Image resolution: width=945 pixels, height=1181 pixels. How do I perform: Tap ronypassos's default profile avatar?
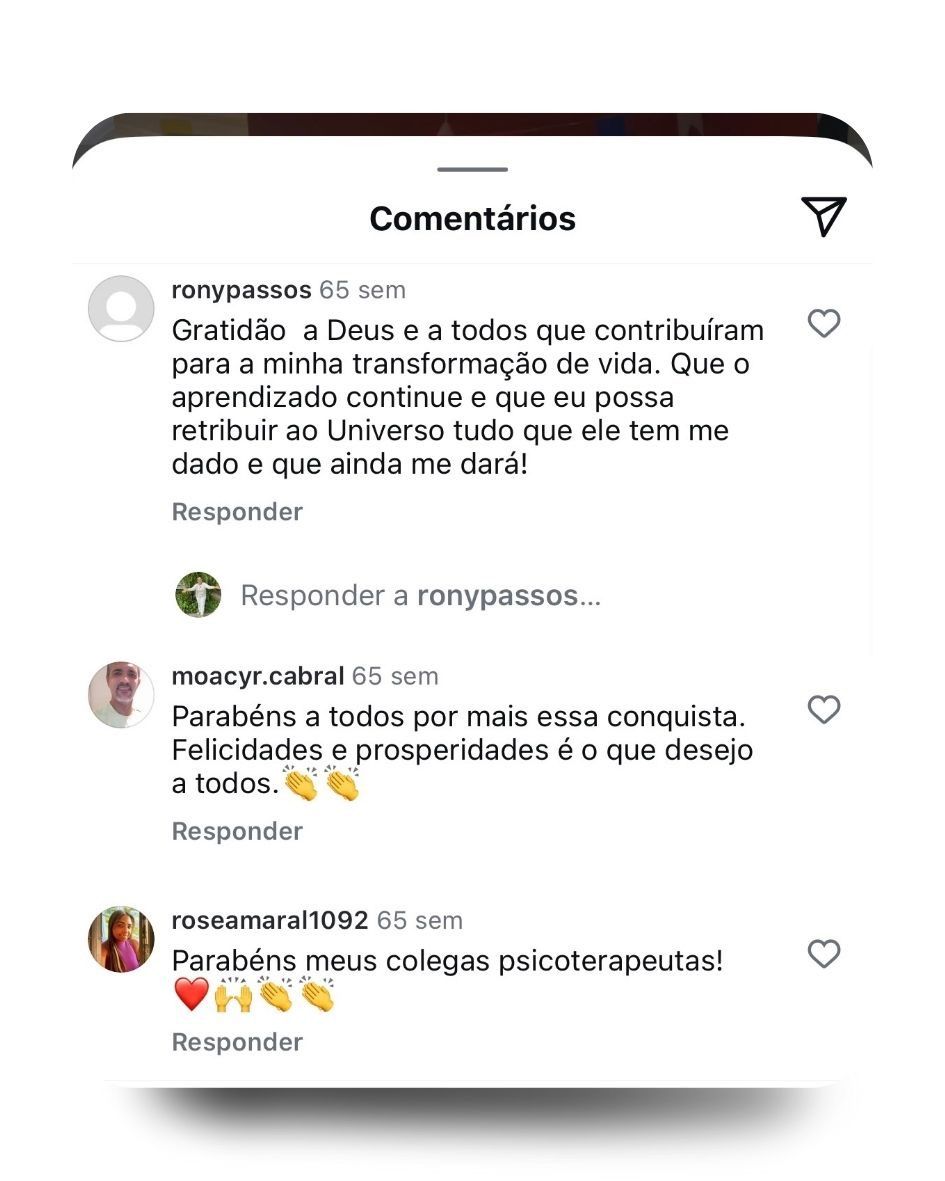coord(121,308)
